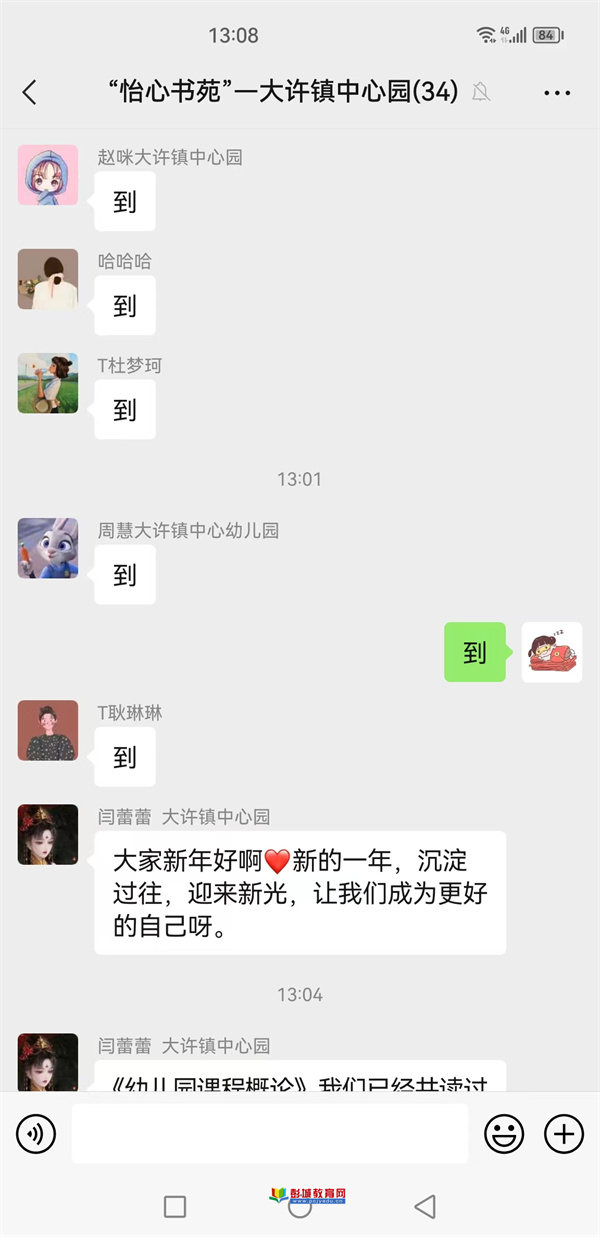Switch to voice message input

point(36,1134)
